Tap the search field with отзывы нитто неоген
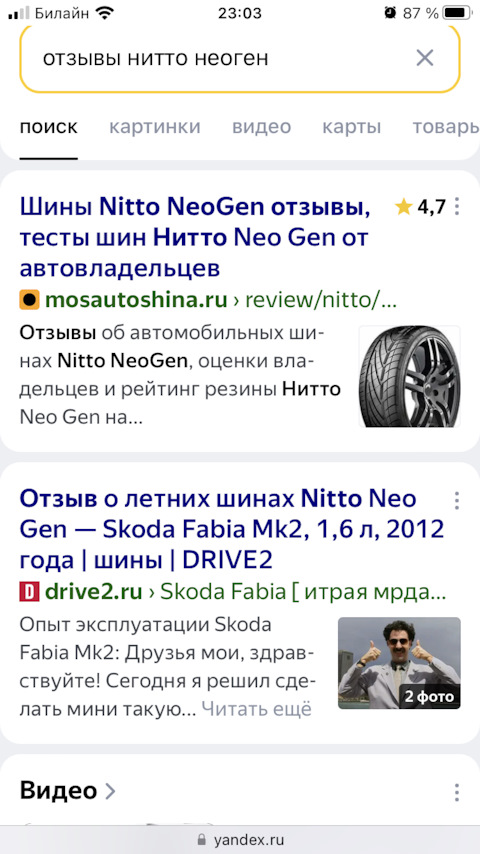Image resolution: width=480 pixels, height=854 pixels. [x=240, y=58]
